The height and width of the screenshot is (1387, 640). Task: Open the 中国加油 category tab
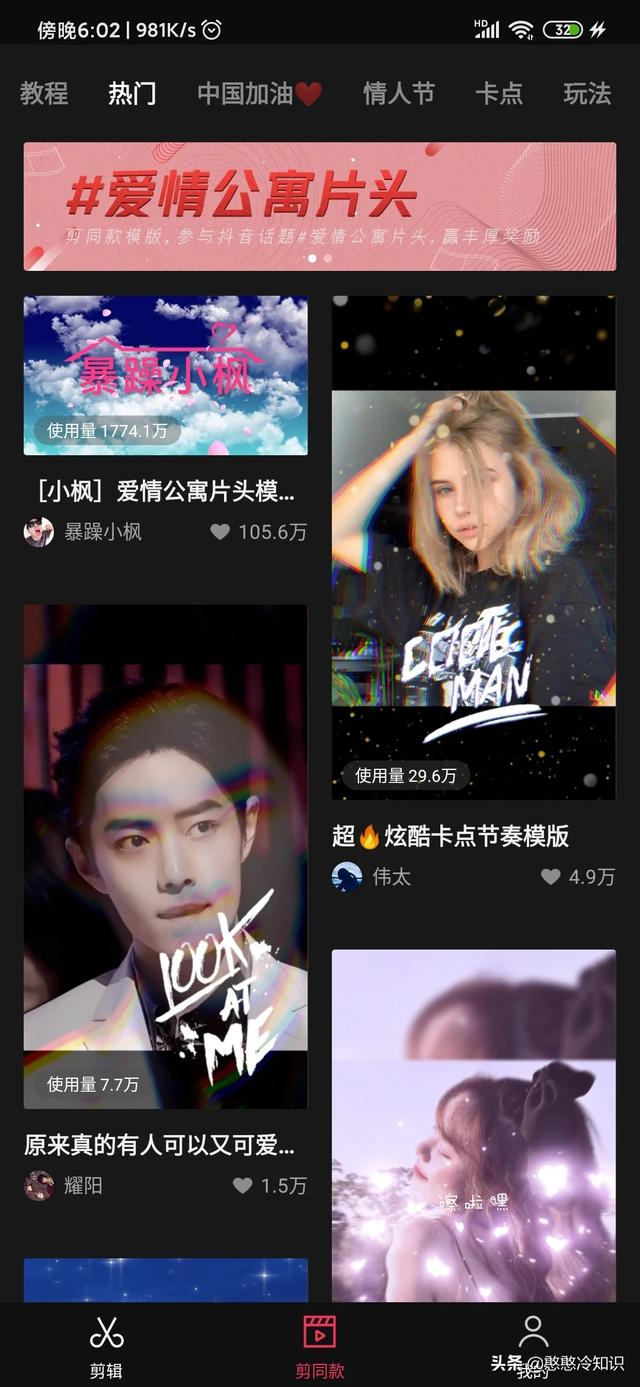point(259,94)
